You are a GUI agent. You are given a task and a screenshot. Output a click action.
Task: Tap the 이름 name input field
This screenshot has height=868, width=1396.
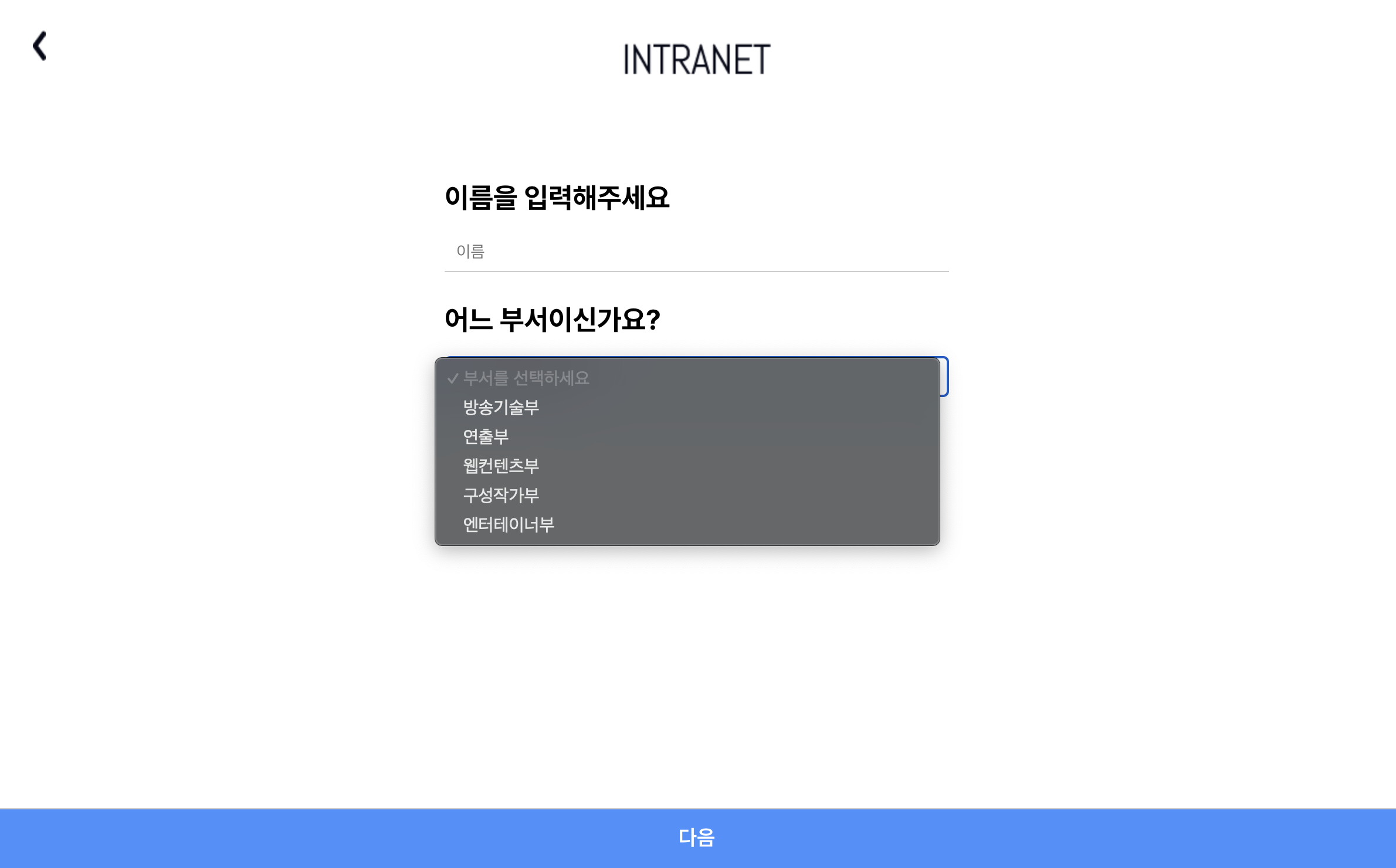point(696,252)
